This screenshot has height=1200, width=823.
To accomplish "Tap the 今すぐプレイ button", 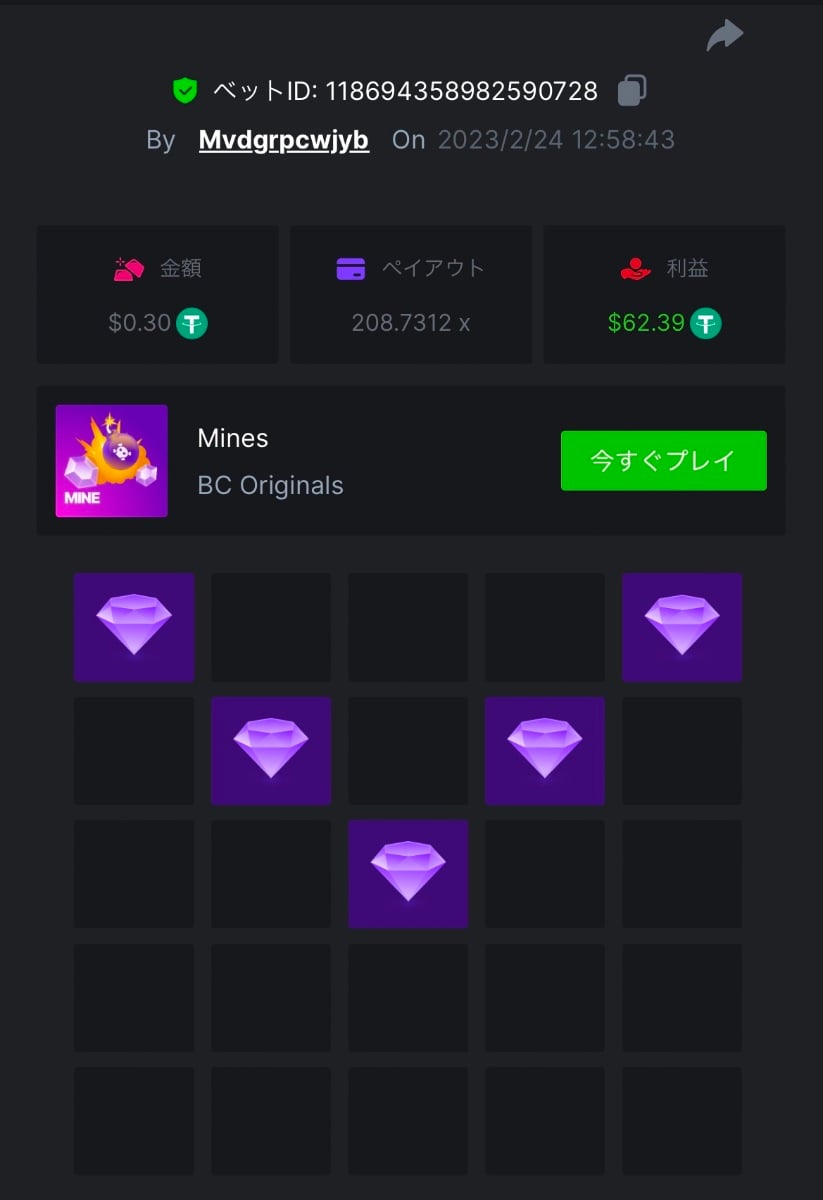I will point(663,461).
